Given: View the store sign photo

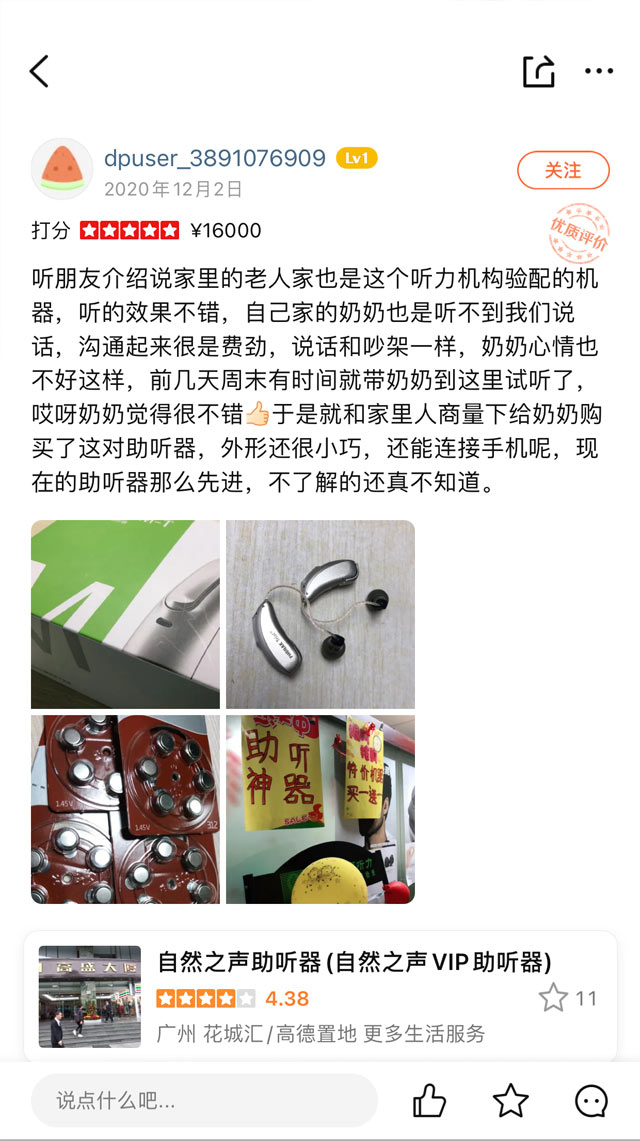Looking at the screenshot, I should click(320, 809).
